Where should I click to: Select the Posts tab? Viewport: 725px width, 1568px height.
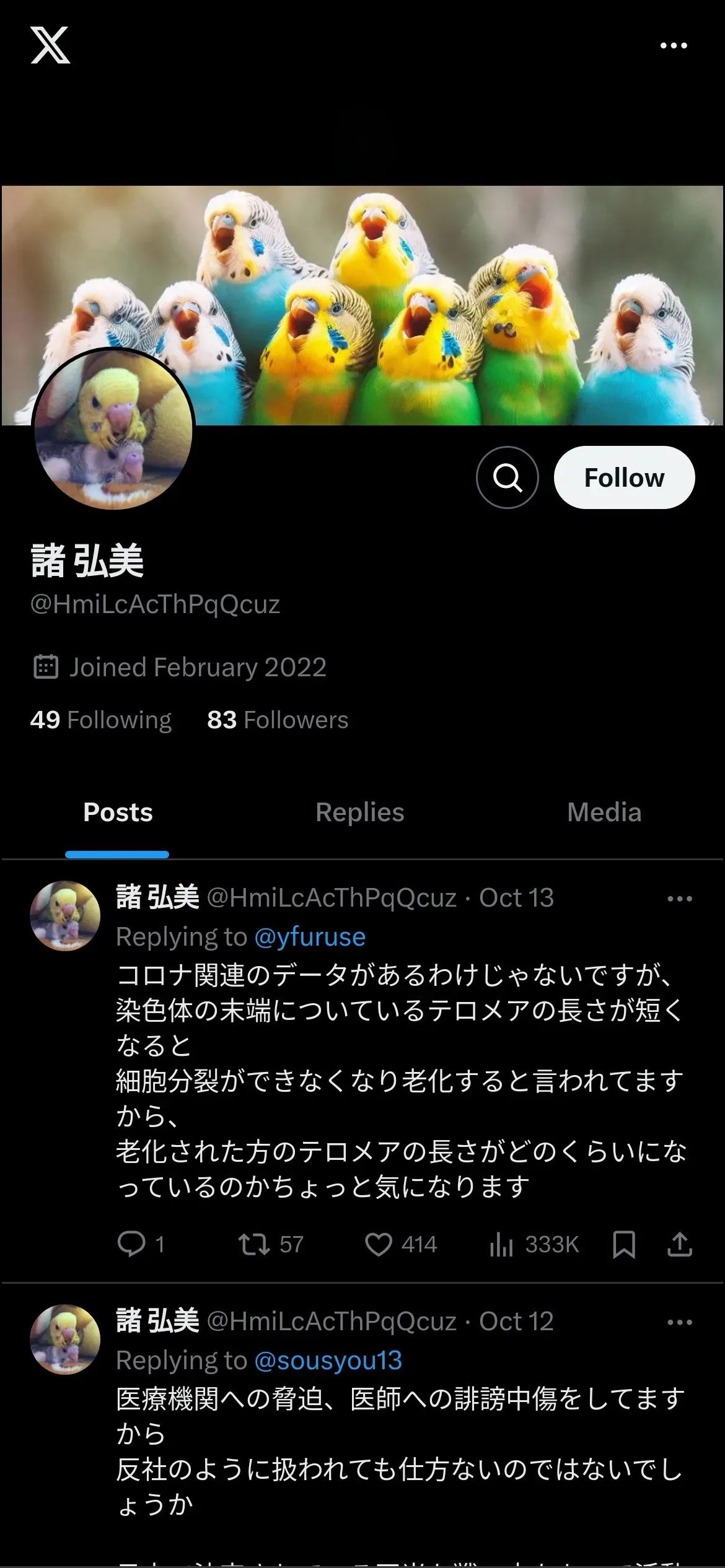118,812
